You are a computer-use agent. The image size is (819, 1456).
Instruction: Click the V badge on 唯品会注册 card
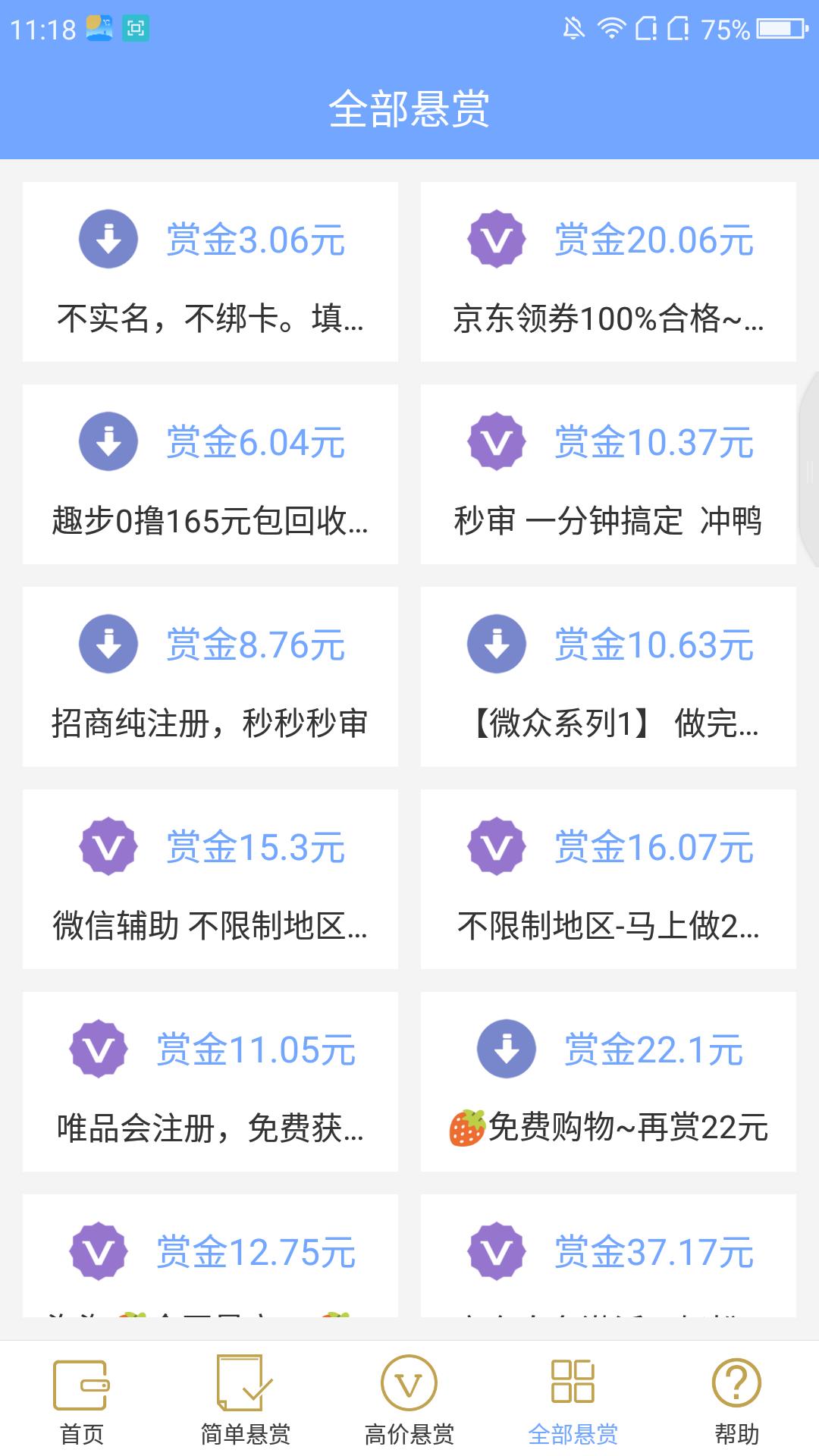(x=97, y=1049)
